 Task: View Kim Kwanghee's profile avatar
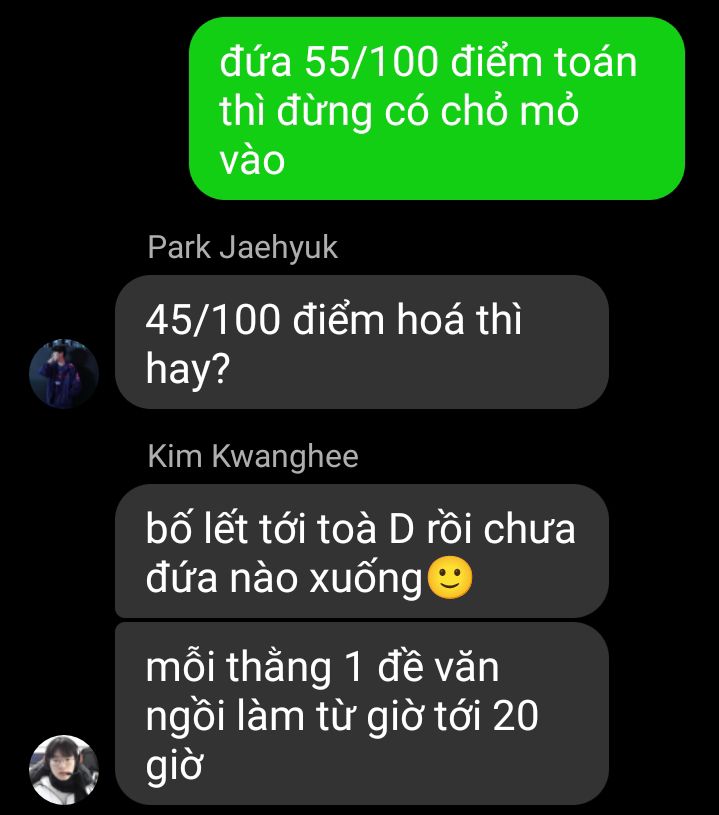pyautogui.click(x=64, y=769)
